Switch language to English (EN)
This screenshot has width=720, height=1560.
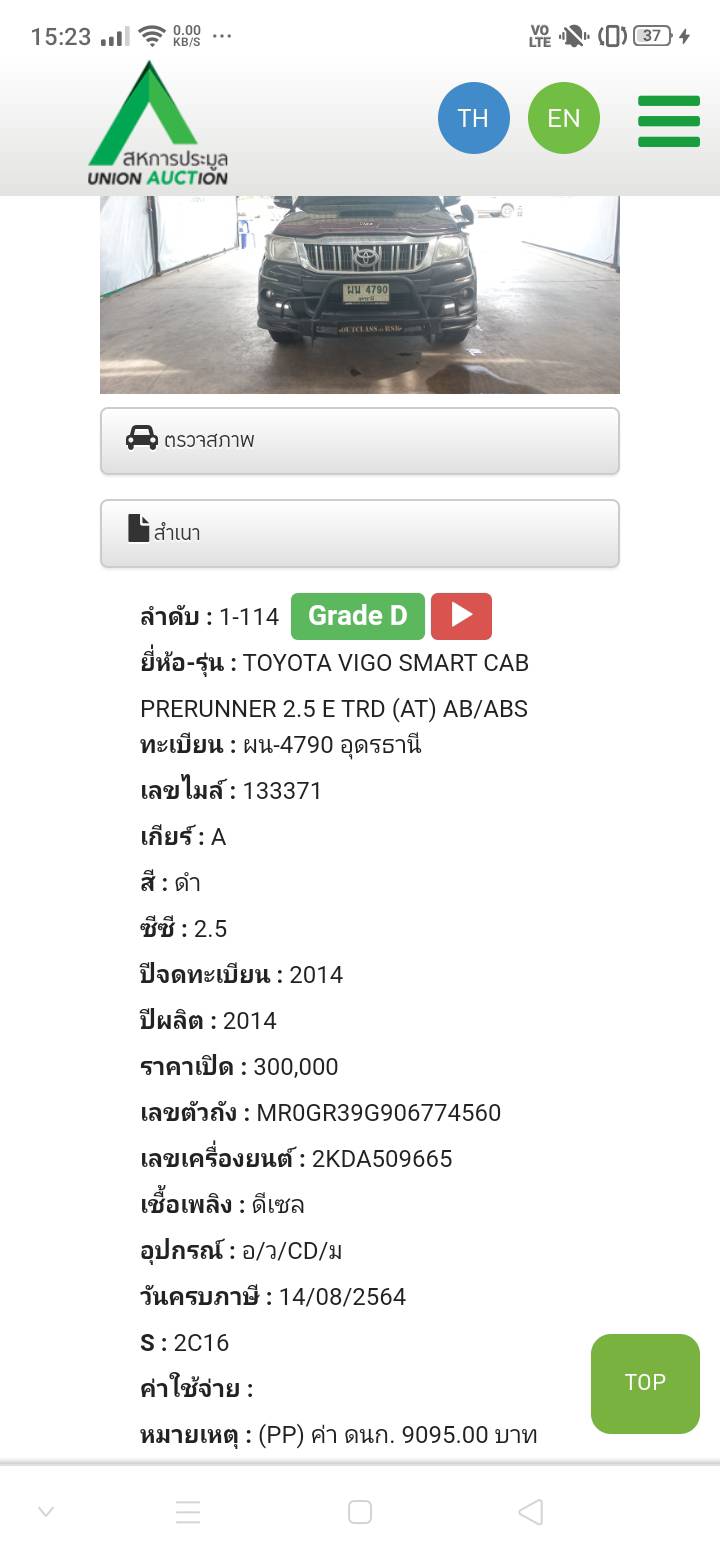pyautogui.click(x=564, y=118)
